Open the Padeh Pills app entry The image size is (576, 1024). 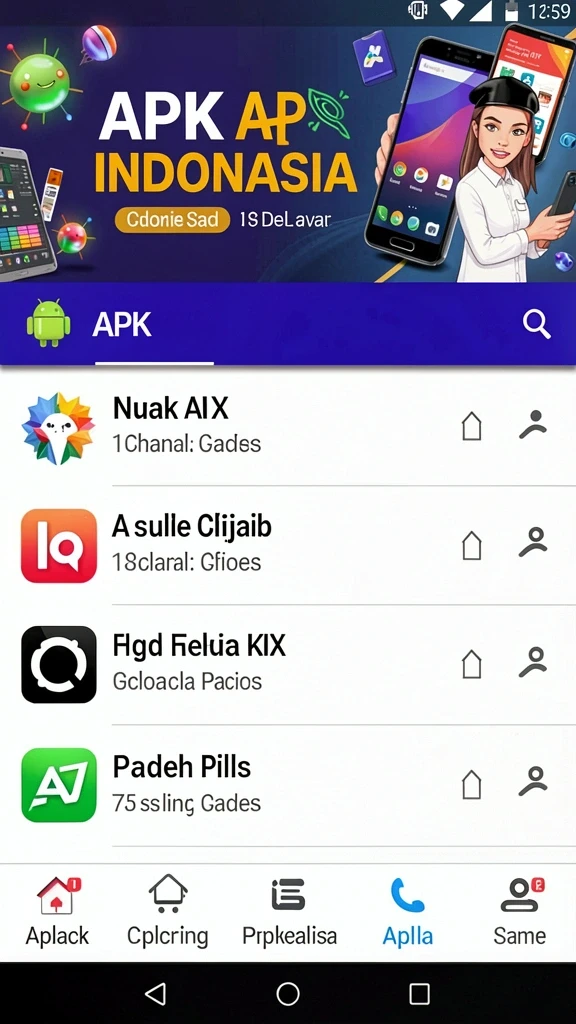pyautogui.click(x=288, y=785)
